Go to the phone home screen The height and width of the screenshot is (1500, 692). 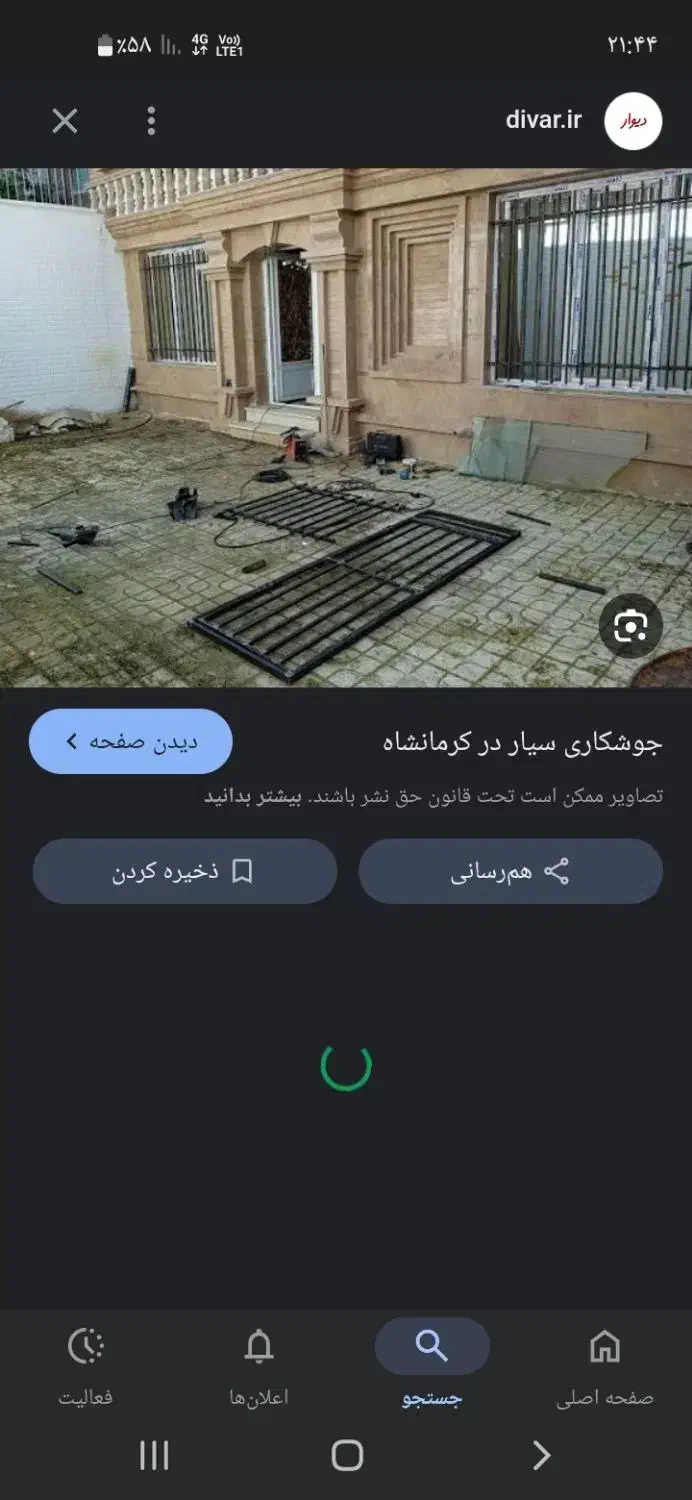(x=346, y=1455)
